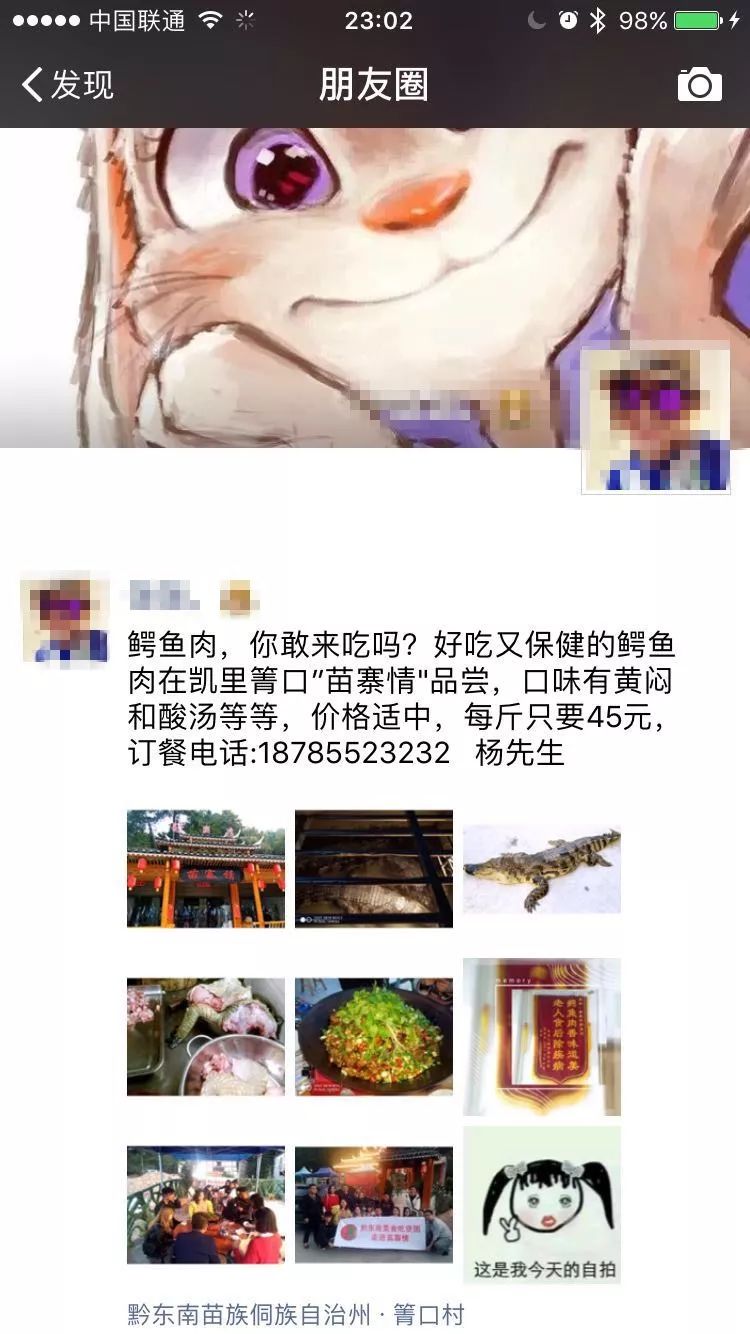Open the camera to post a moment
Image resolution: width=750 pixels, height=1334 pixels.
click(x=699, y=85)
